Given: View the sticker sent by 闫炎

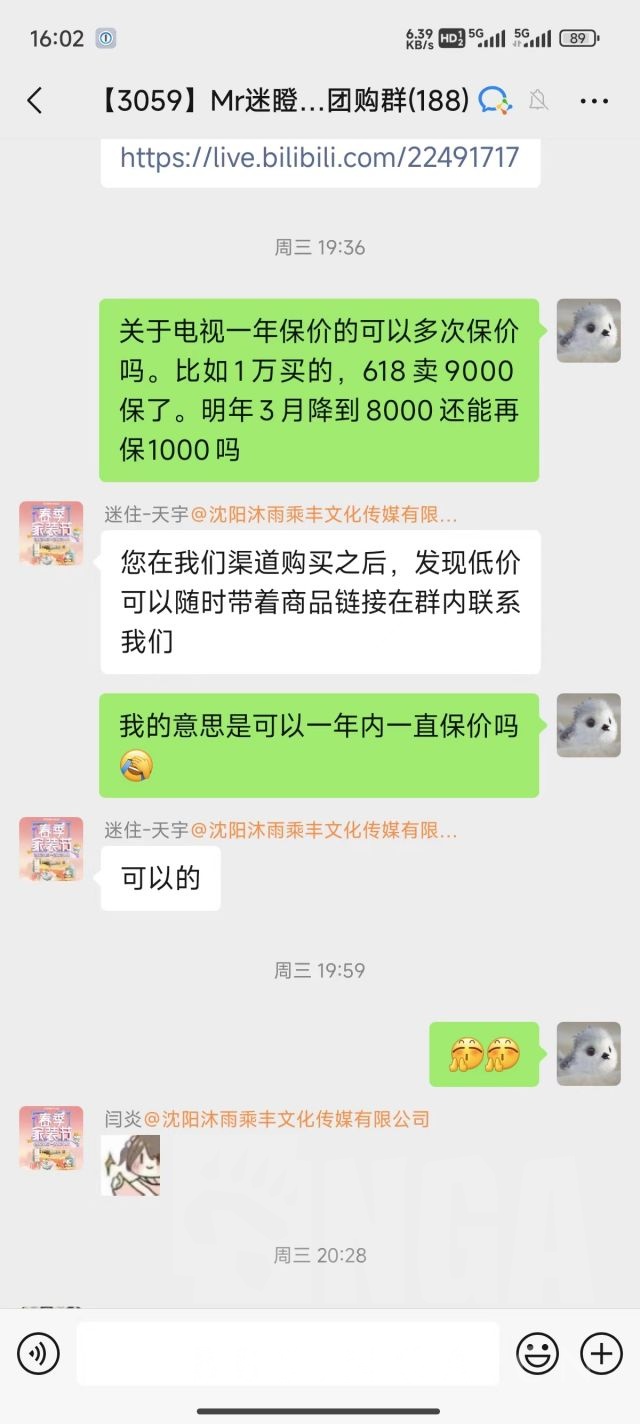Looking at the screenshot, I should coord(130,1165).
